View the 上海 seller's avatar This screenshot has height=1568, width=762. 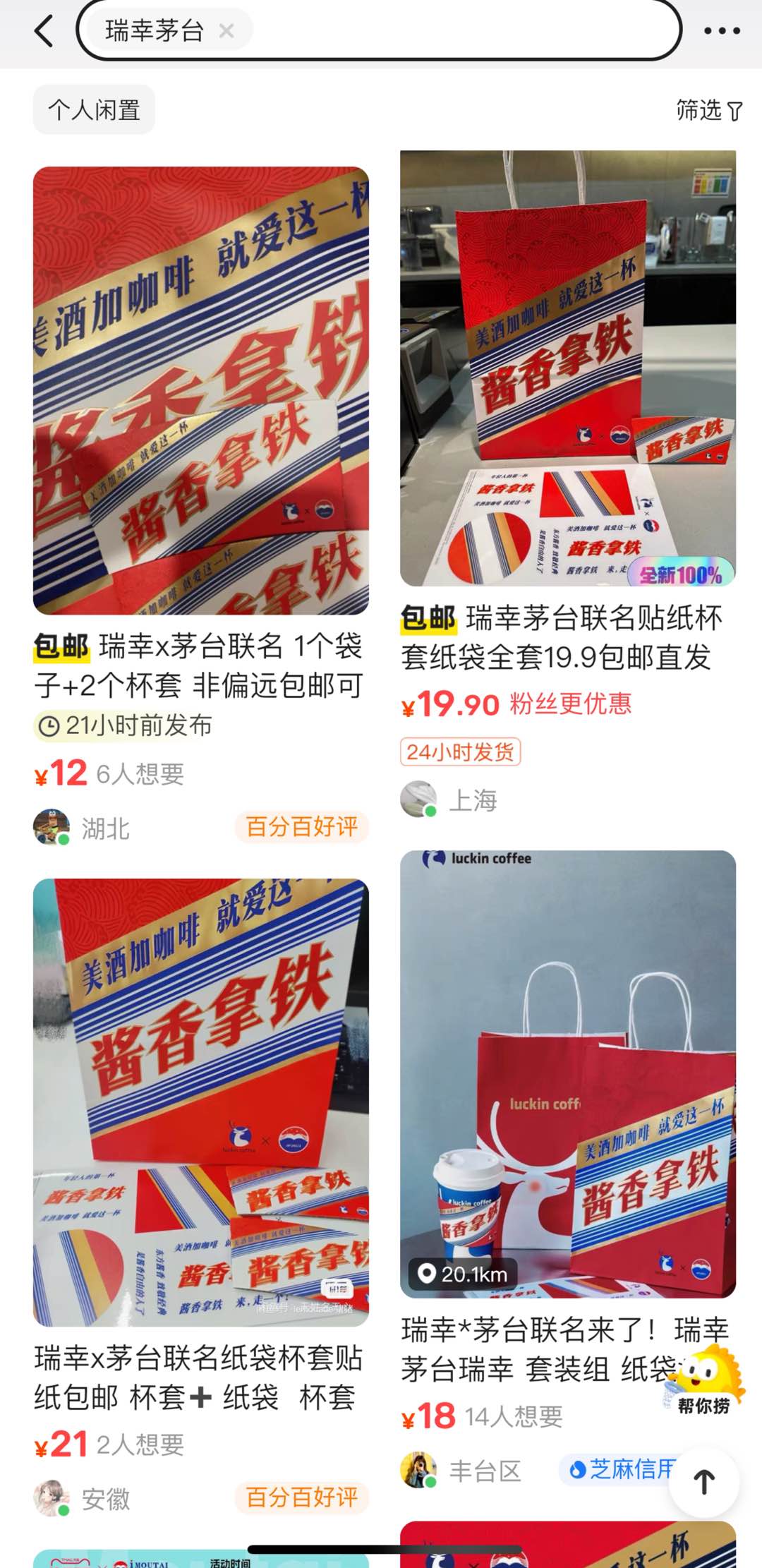pyautogui.click(x=418, y=799)
